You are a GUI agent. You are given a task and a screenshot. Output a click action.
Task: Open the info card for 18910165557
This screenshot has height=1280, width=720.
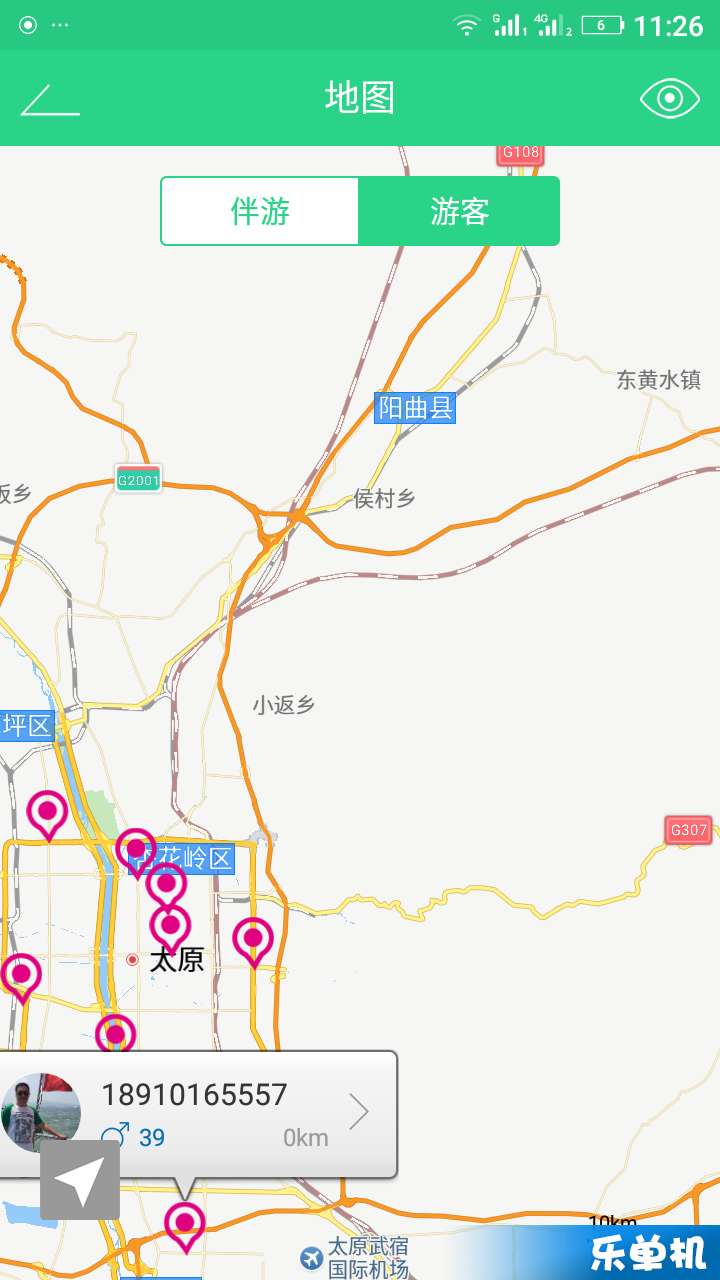220,1113
